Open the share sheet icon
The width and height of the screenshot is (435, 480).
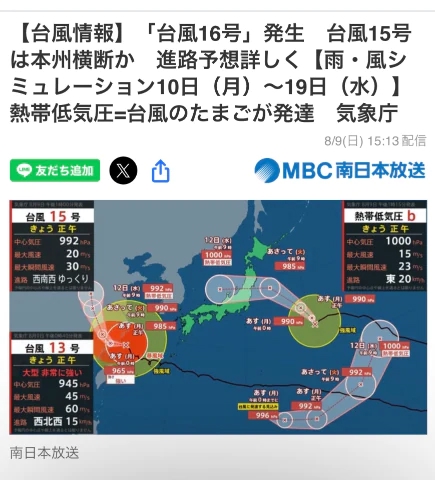coord(161,171)
